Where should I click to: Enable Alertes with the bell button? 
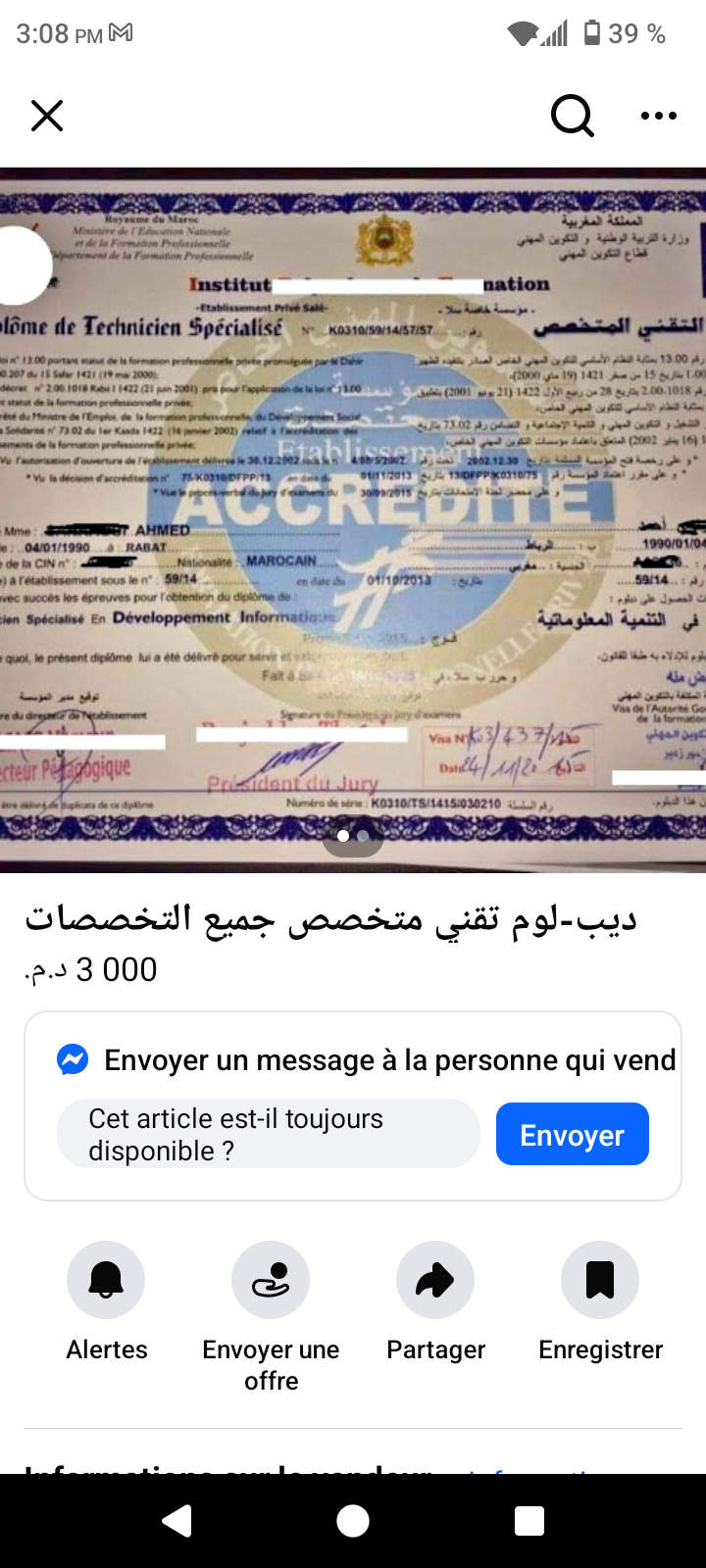106,1280
